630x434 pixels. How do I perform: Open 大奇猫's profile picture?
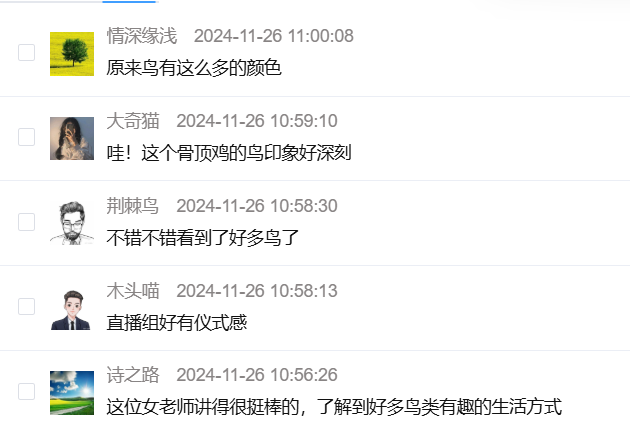click(72, 138)
